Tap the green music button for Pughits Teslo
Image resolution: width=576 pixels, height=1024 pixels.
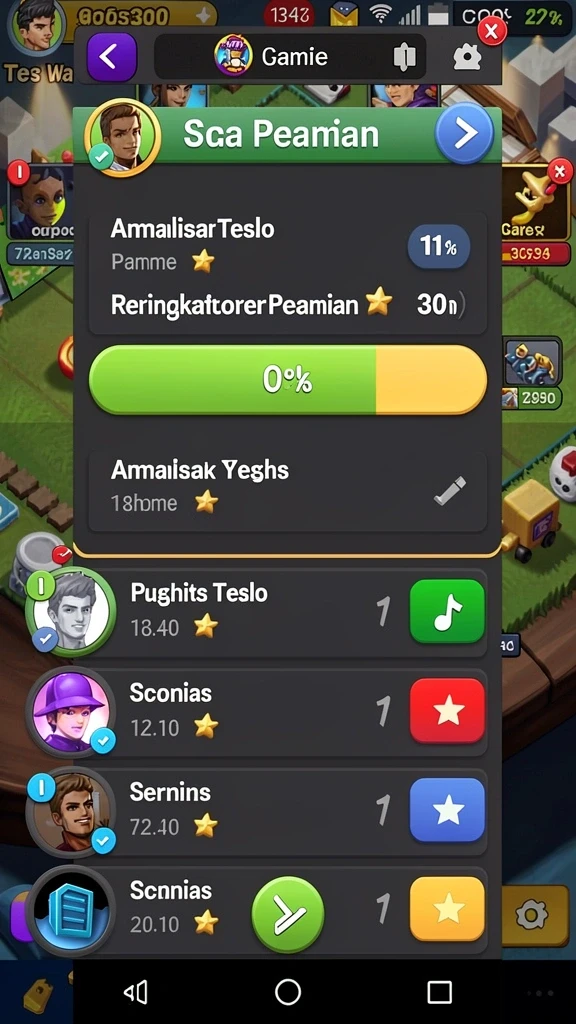pyautogui.click(x=447, y=612)
